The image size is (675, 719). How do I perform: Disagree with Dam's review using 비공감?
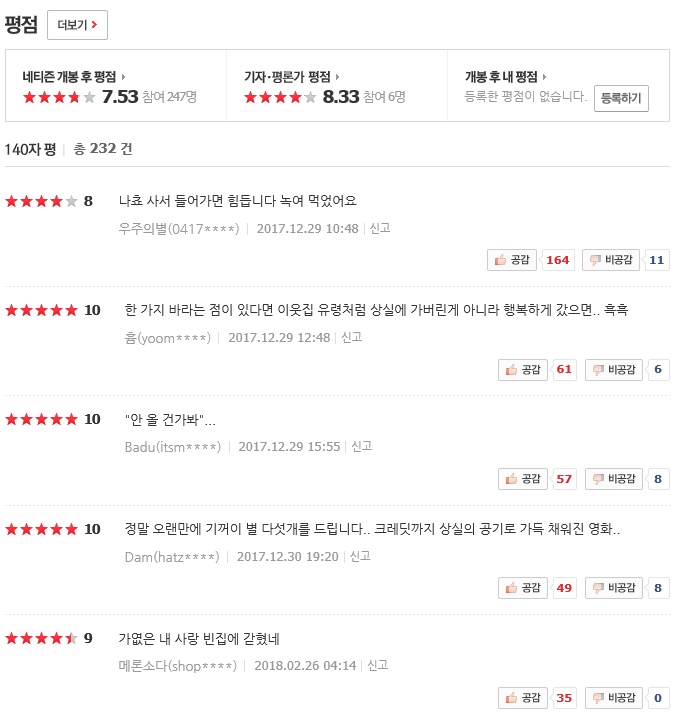(x=614, y=587)
